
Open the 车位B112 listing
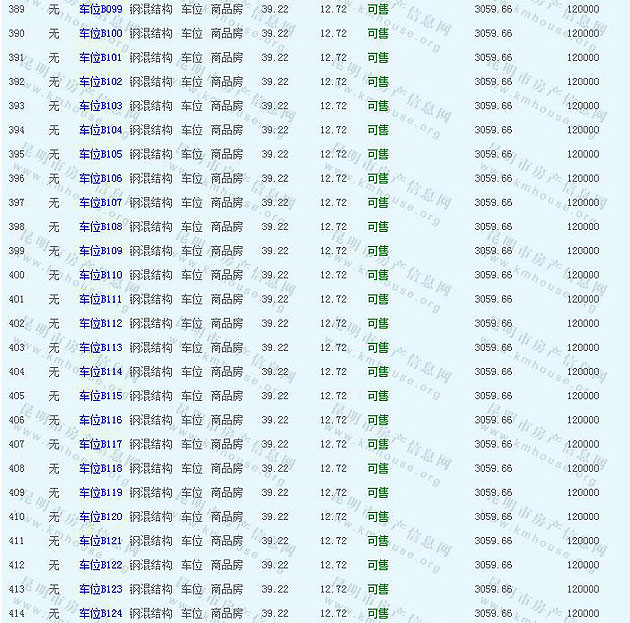101,323
